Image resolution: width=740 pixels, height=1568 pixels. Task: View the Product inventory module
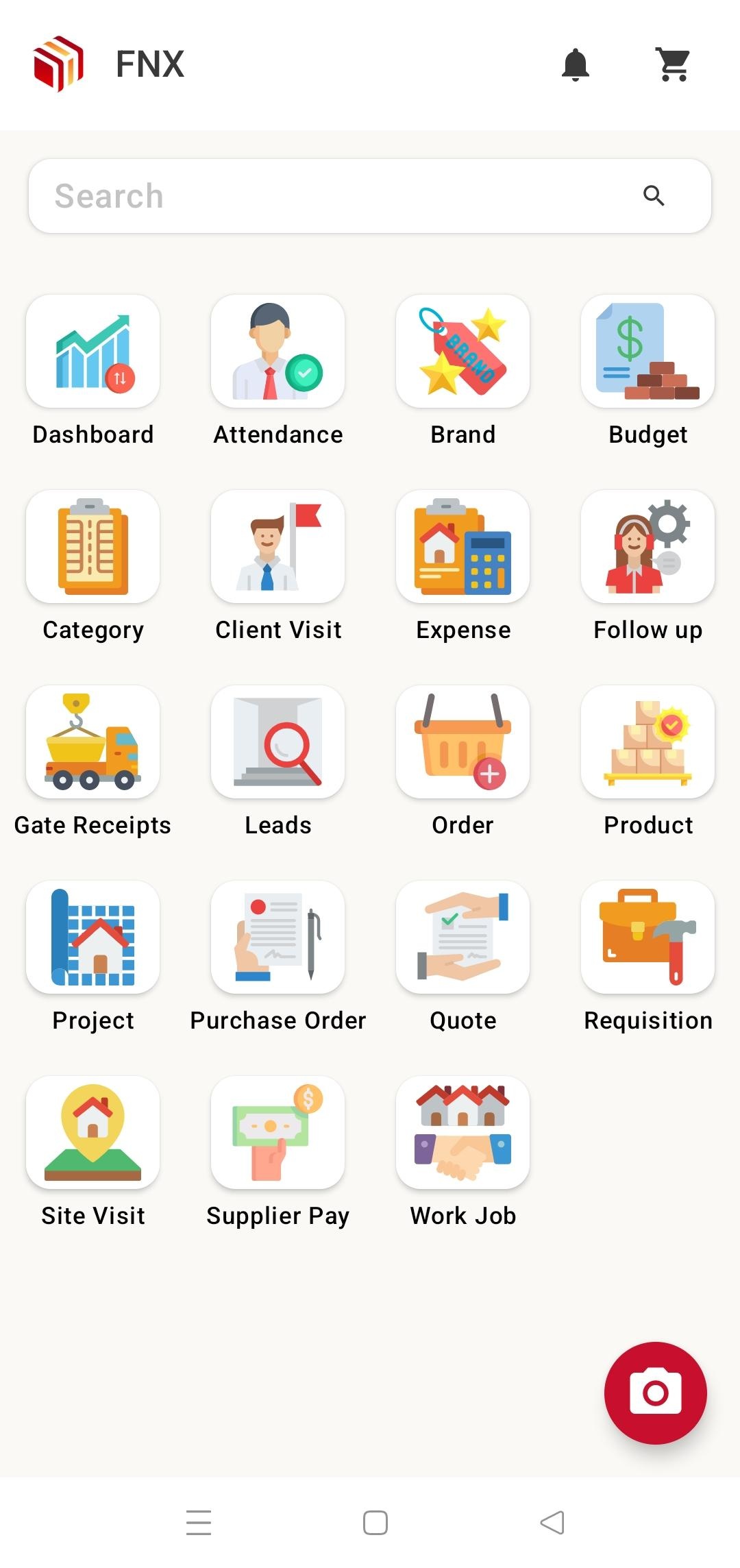pyautogui.click(x=647, y=742)
